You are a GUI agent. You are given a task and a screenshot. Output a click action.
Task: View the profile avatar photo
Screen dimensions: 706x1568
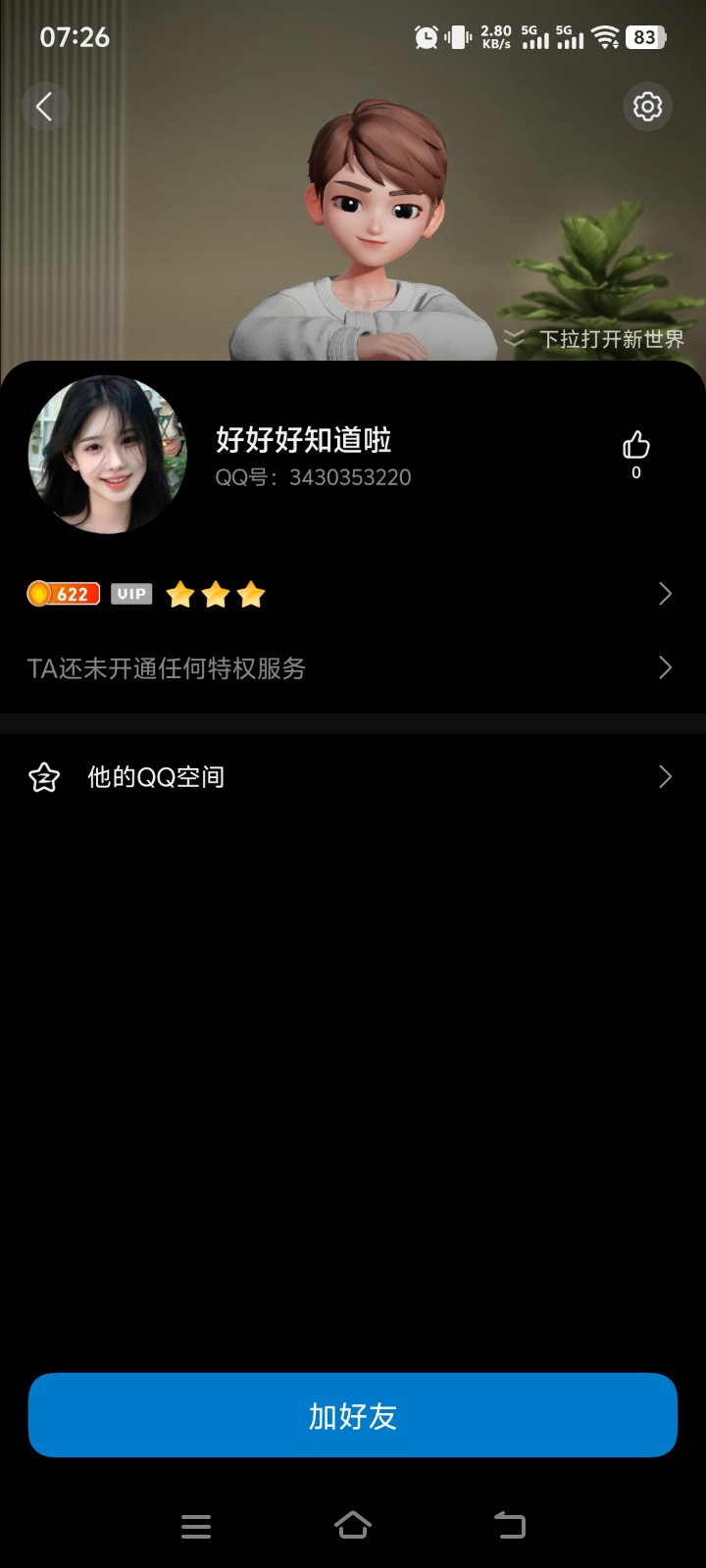108,455
